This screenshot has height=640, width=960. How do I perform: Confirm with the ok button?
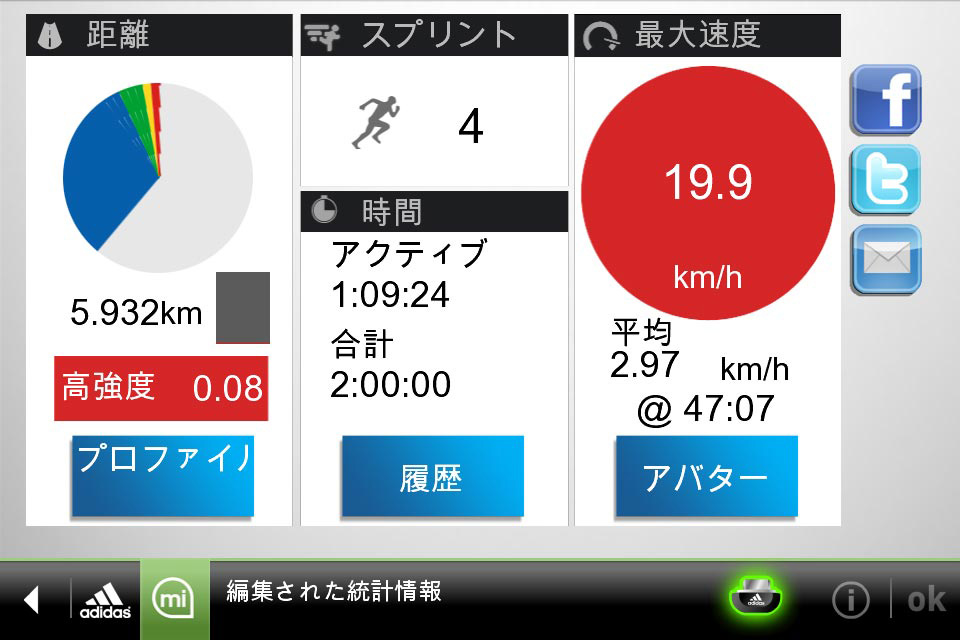click(x=926, y=600)
